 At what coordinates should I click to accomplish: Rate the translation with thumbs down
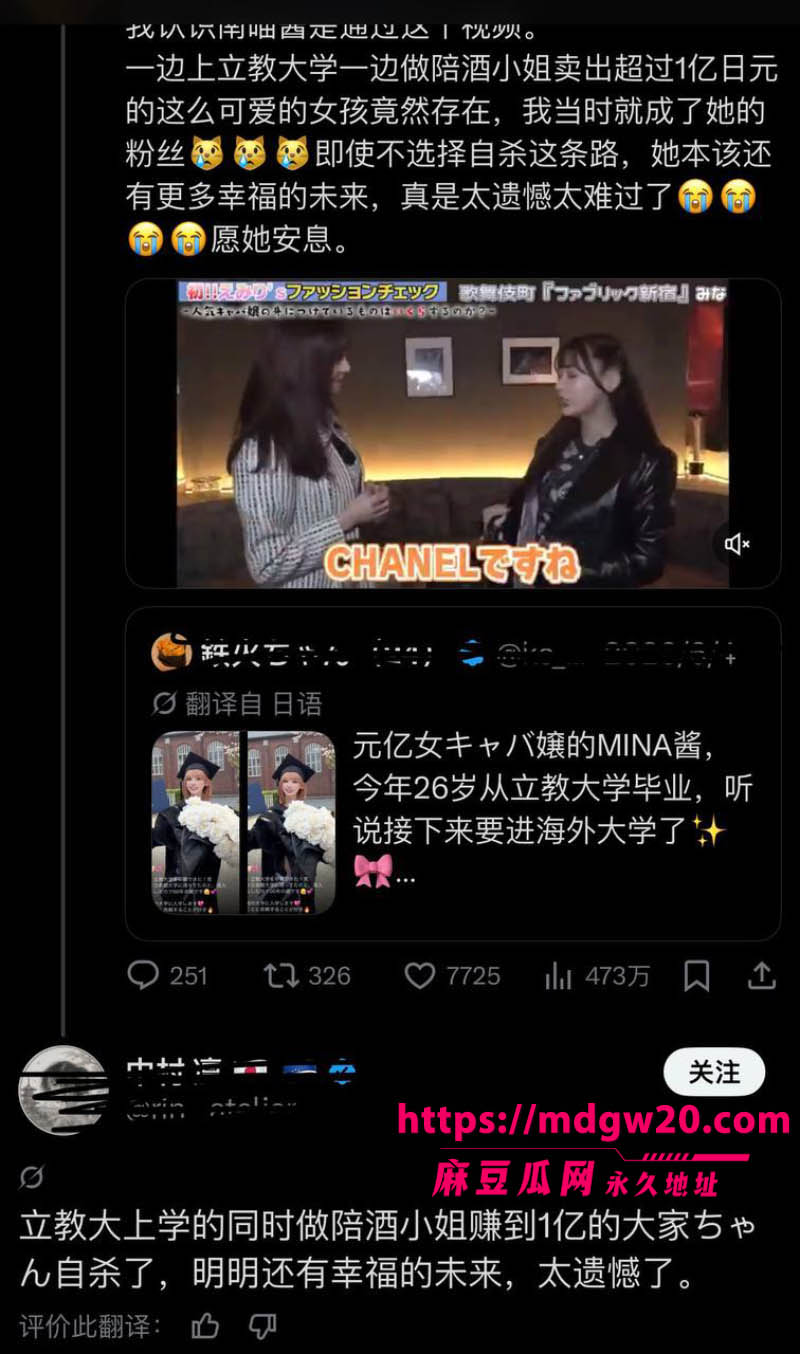click(x=262, y=1327)
